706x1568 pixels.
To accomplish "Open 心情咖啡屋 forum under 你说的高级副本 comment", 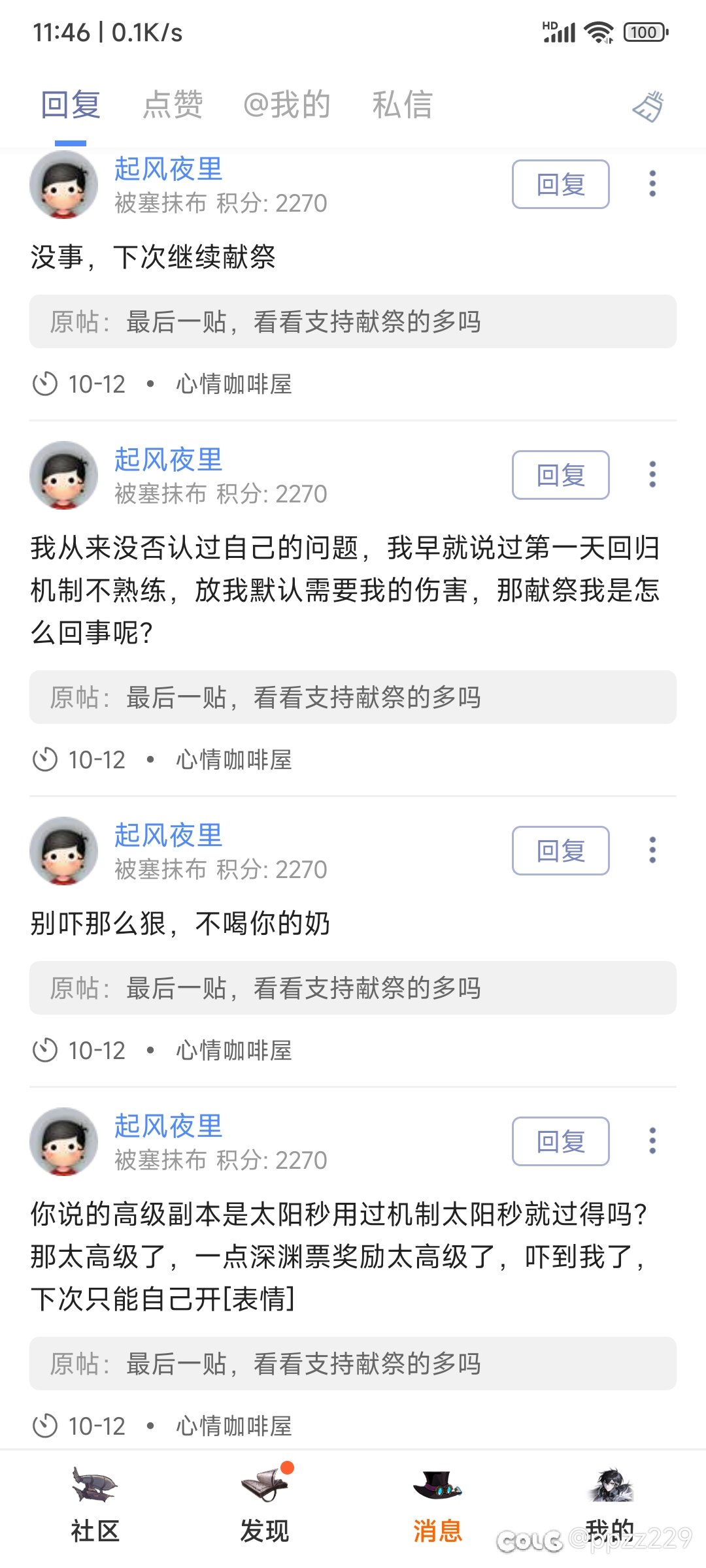I will point(233,1426).
